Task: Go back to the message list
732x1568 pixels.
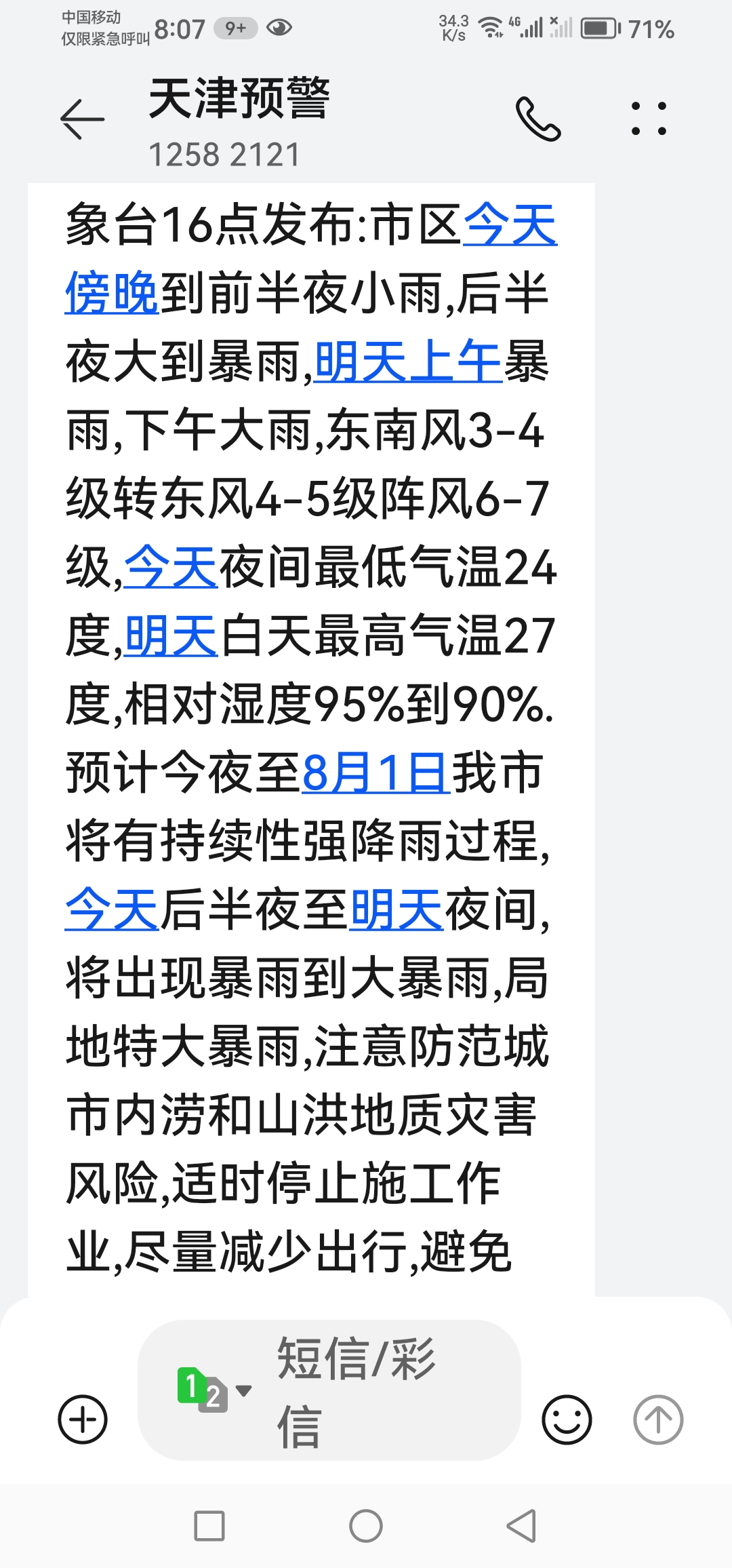Action: pos(82,119)
